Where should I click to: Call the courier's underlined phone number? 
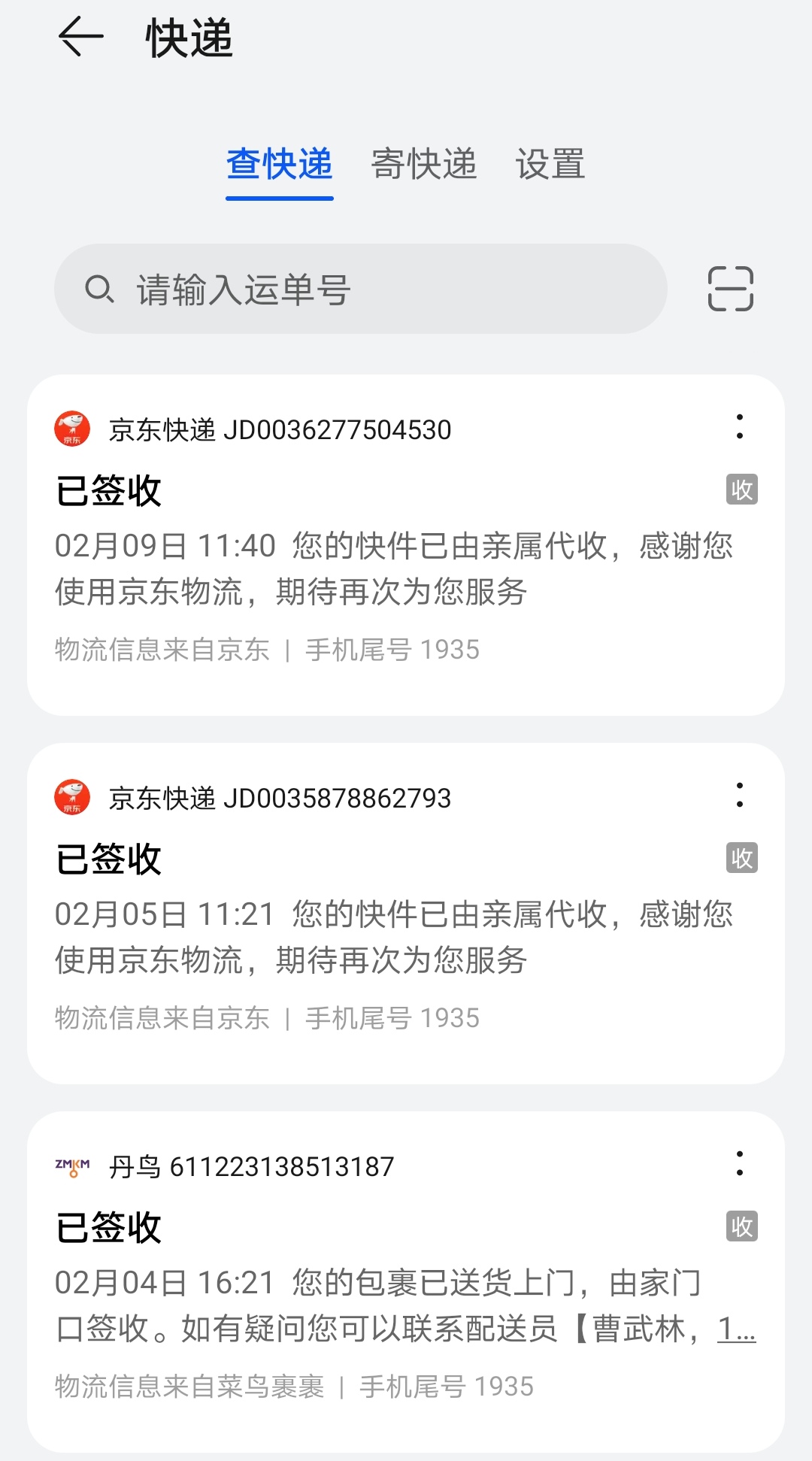[736, 1329]
